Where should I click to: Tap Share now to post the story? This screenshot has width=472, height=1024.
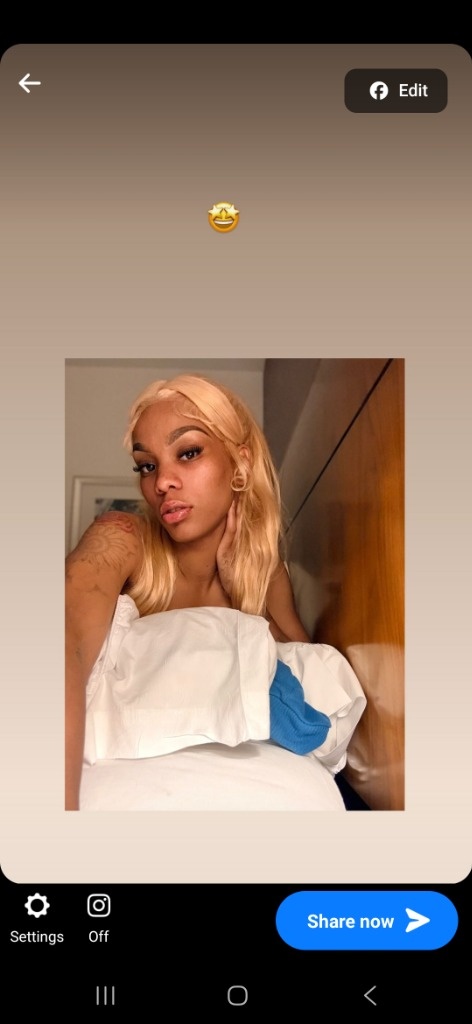(367, 920)
